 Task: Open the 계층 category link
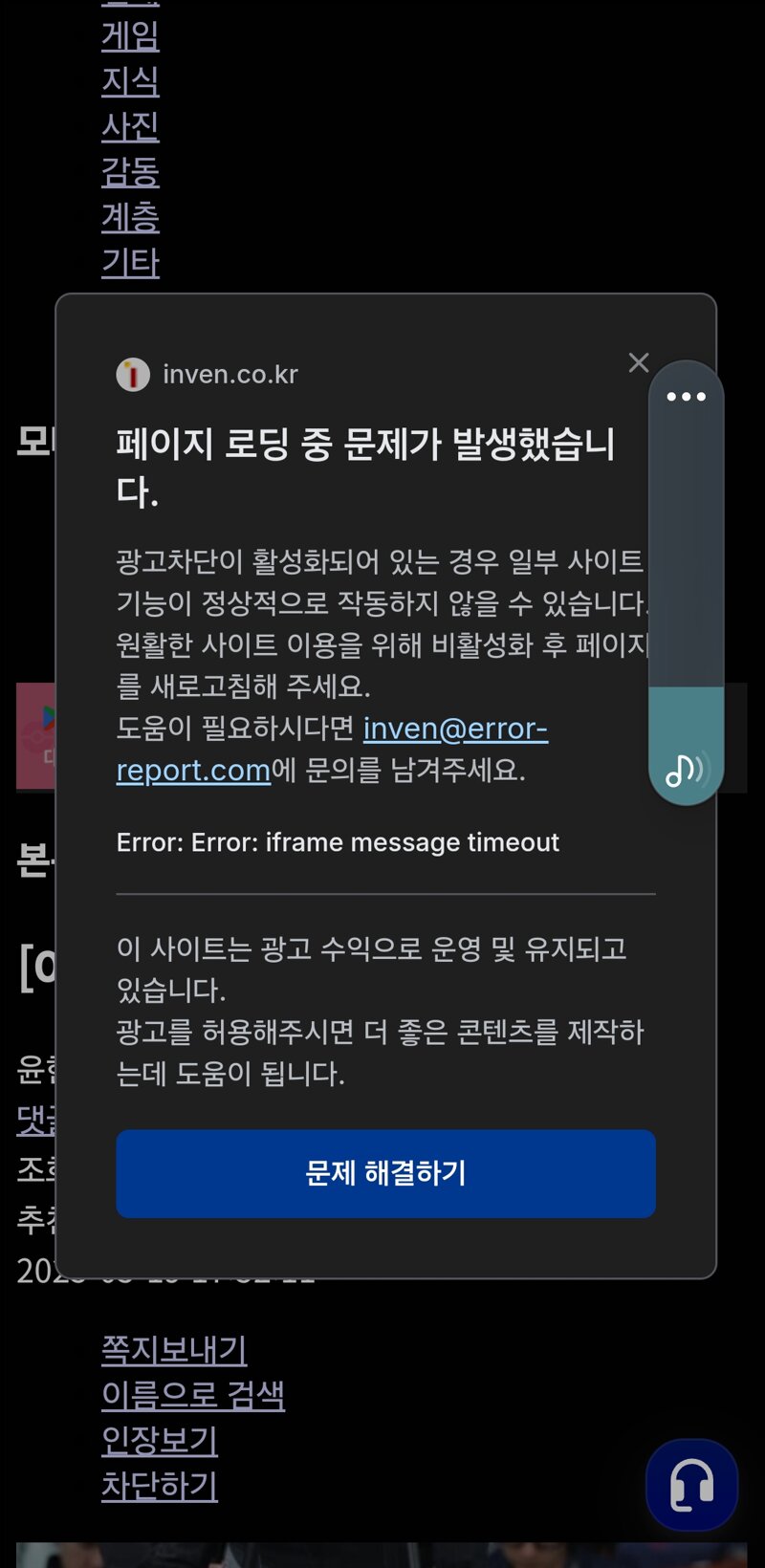(130, 217)
